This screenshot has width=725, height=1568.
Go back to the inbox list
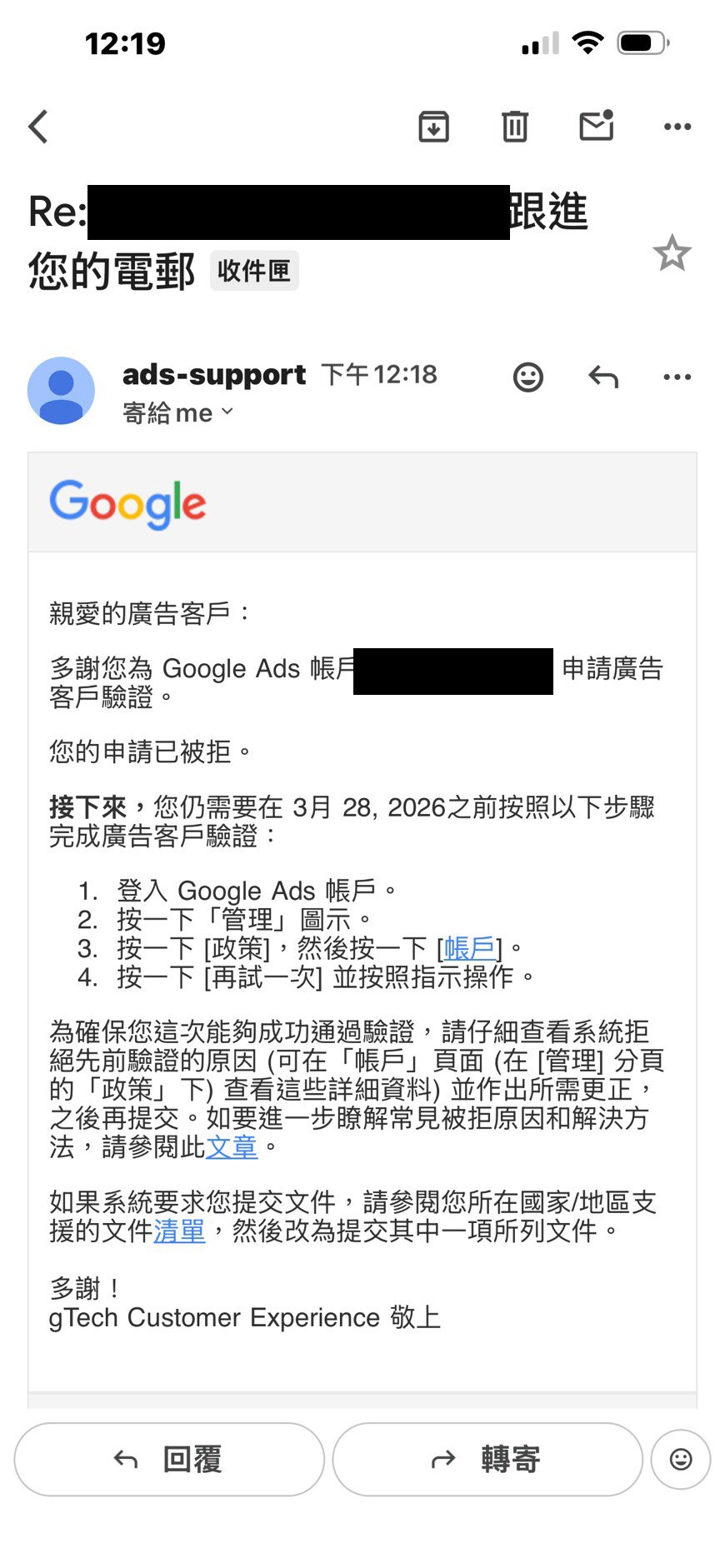pyautogui.click(x=38, y=127)
